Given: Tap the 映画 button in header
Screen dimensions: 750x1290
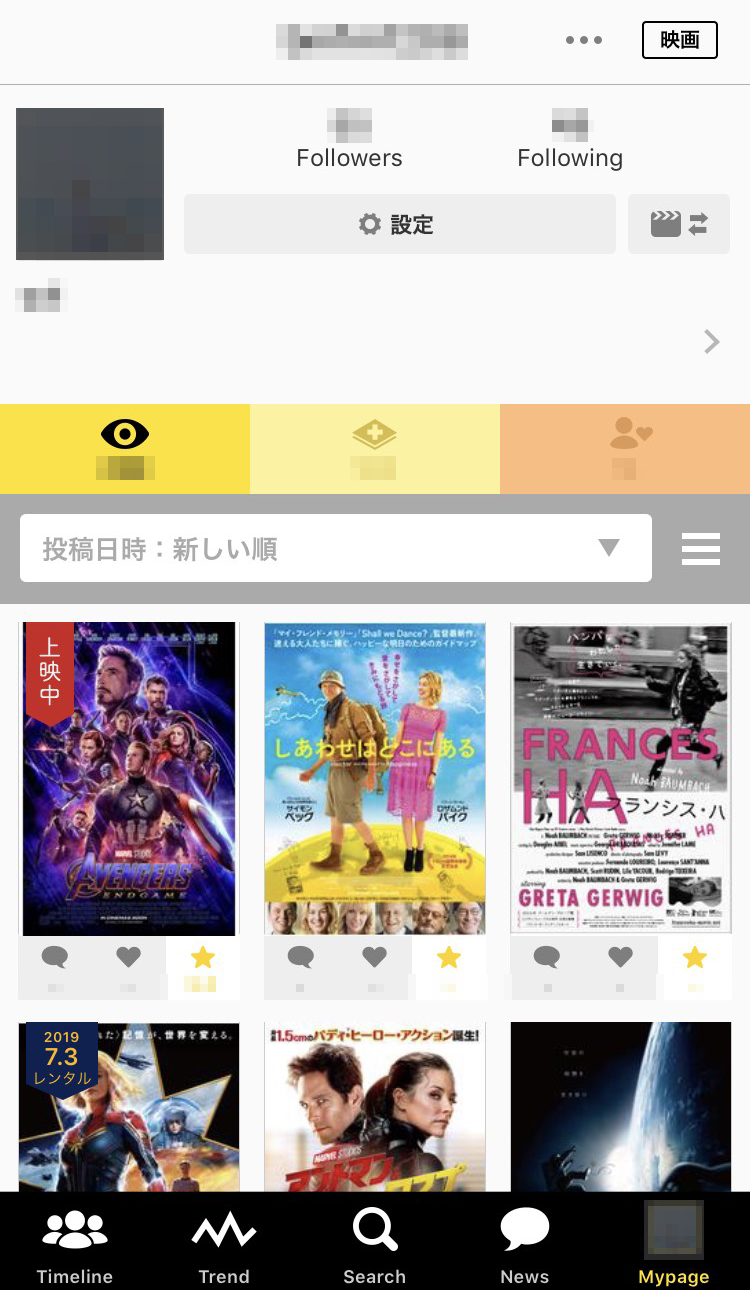Looking at the screenshot, I should (679, 40).
